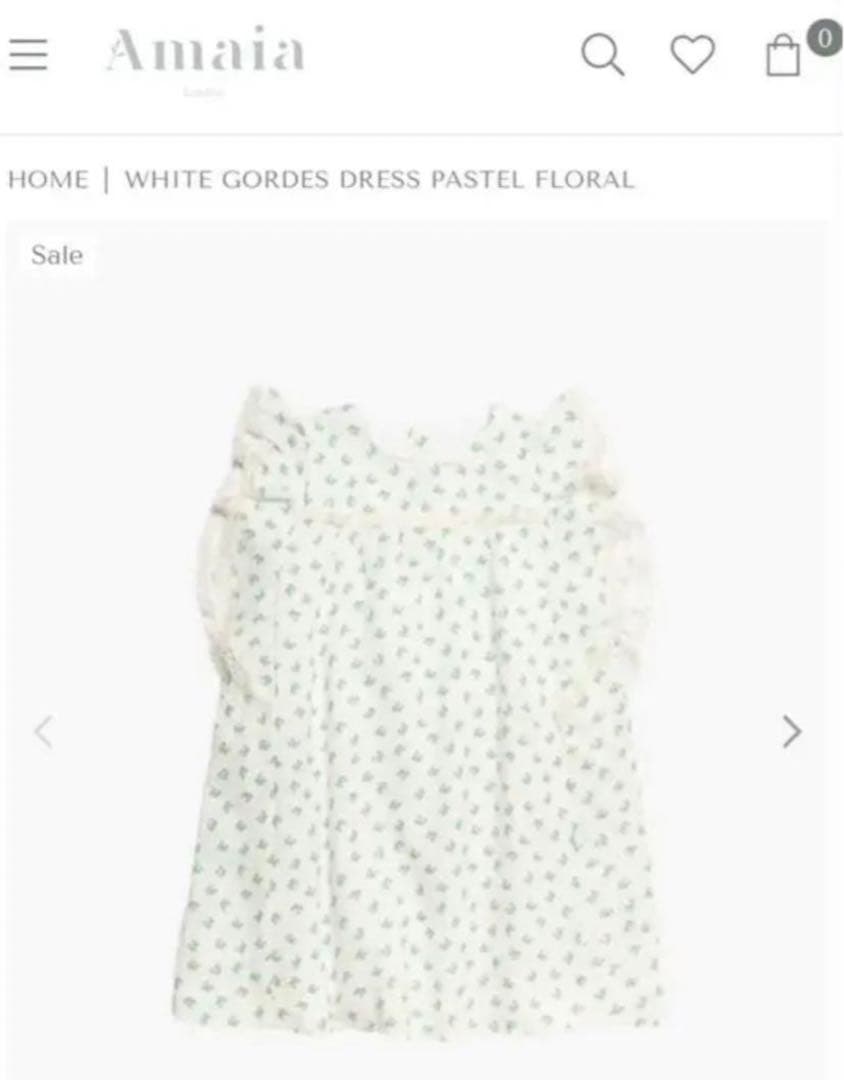
Task: Open the wishlist heart
Action: [692, 54]
